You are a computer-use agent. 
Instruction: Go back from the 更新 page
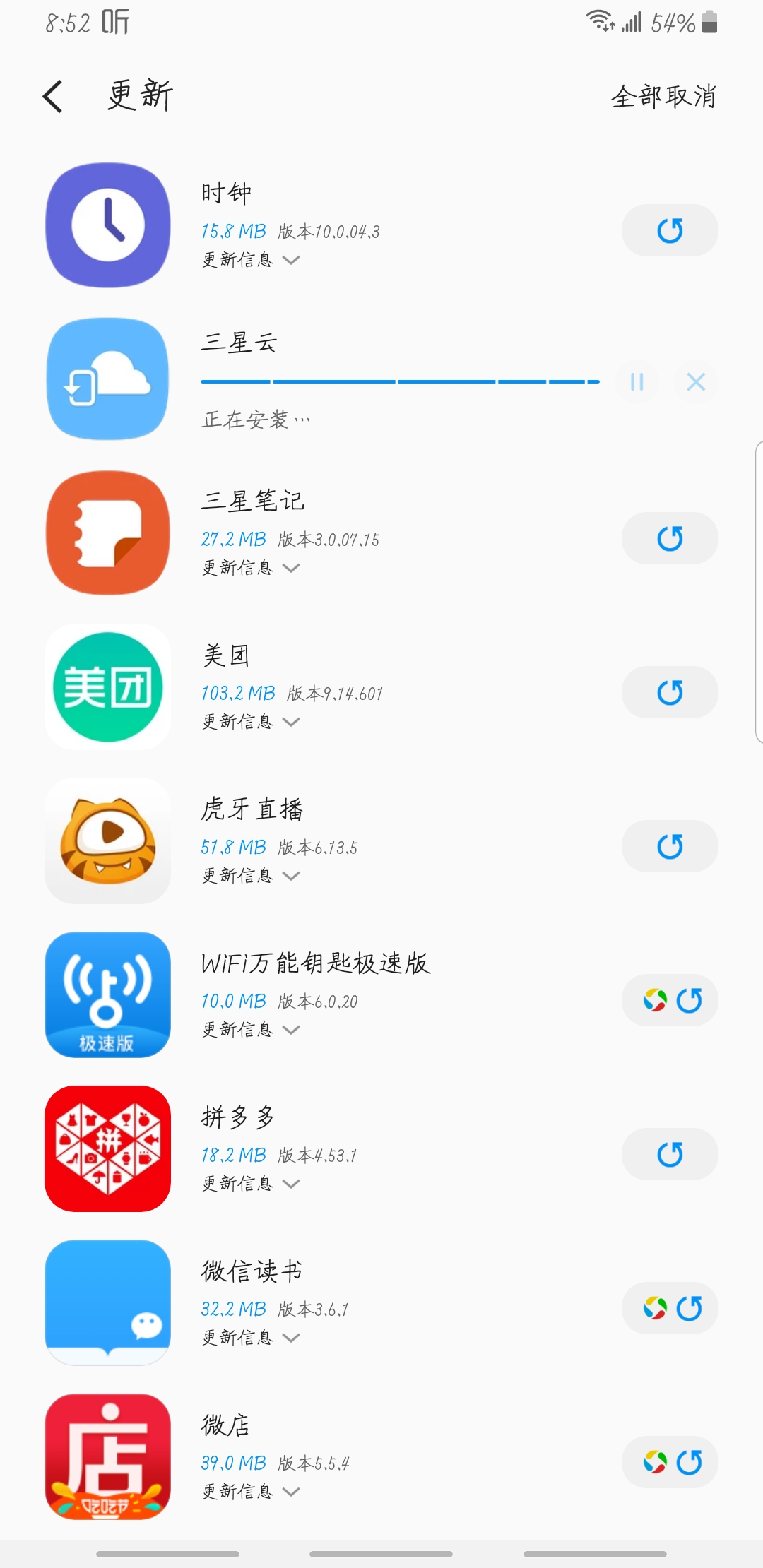(x=53, y=97)
